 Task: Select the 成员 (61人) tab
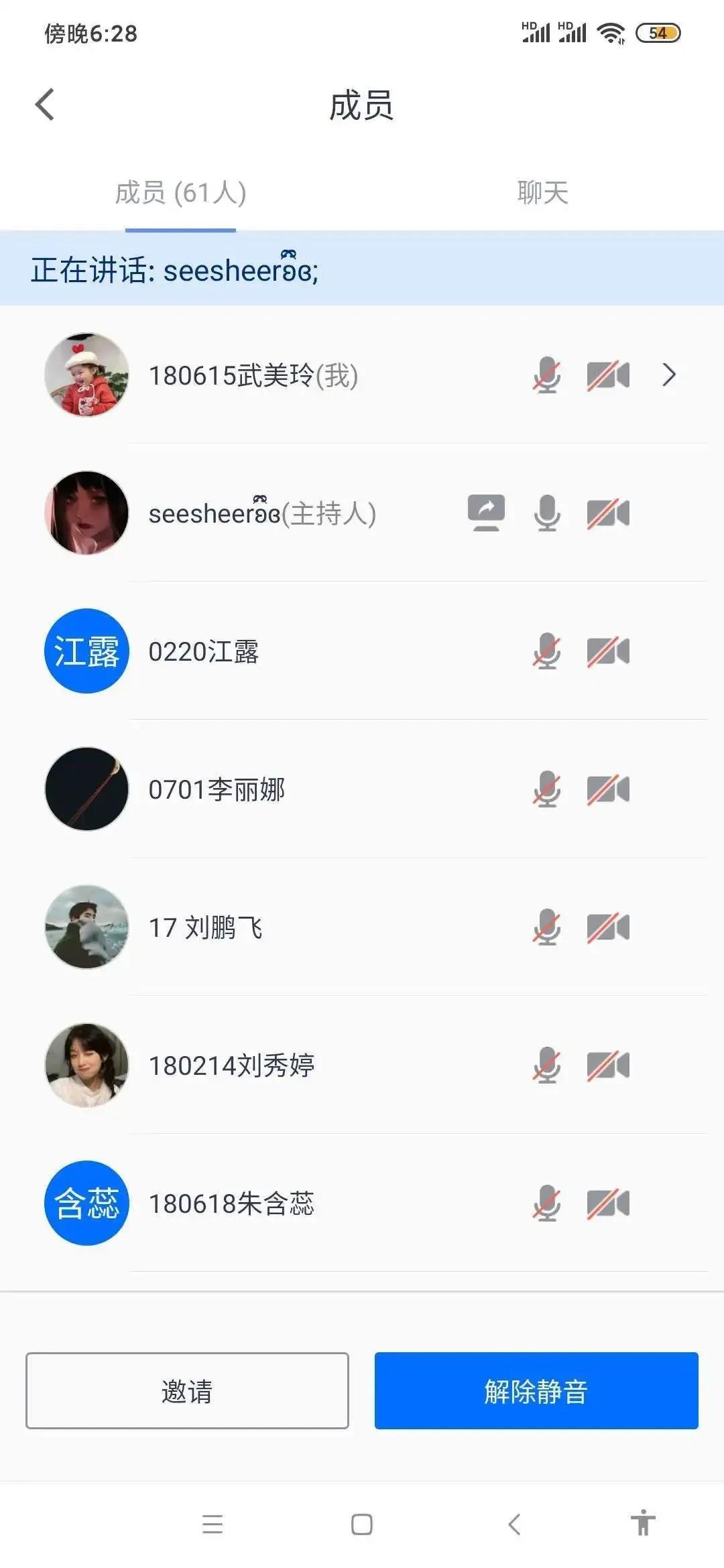(x=180, y=193)
